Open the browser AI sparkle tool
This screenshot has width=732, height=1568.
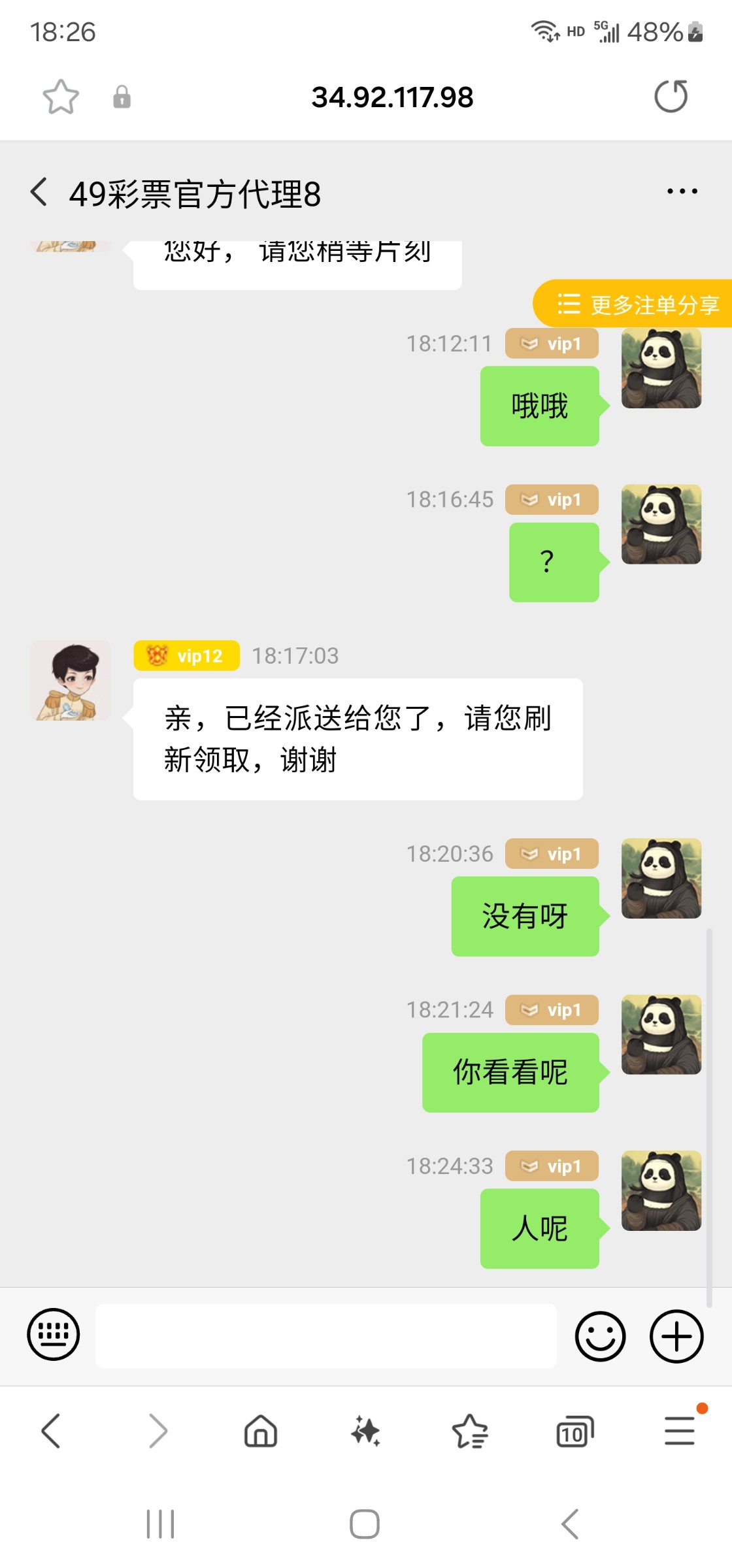(365, 1431)
